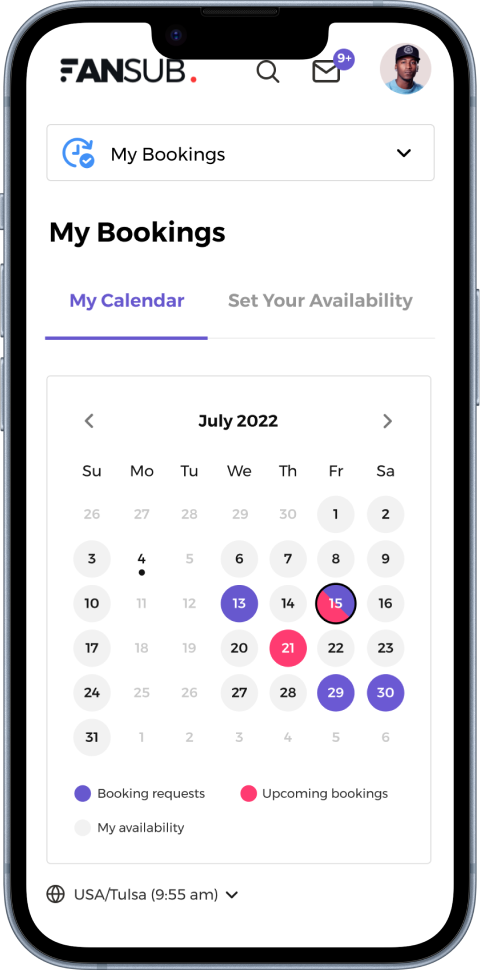Change the USA/Tulsa timezone
Screen dimensions: 480x970
tap(143, 895)
